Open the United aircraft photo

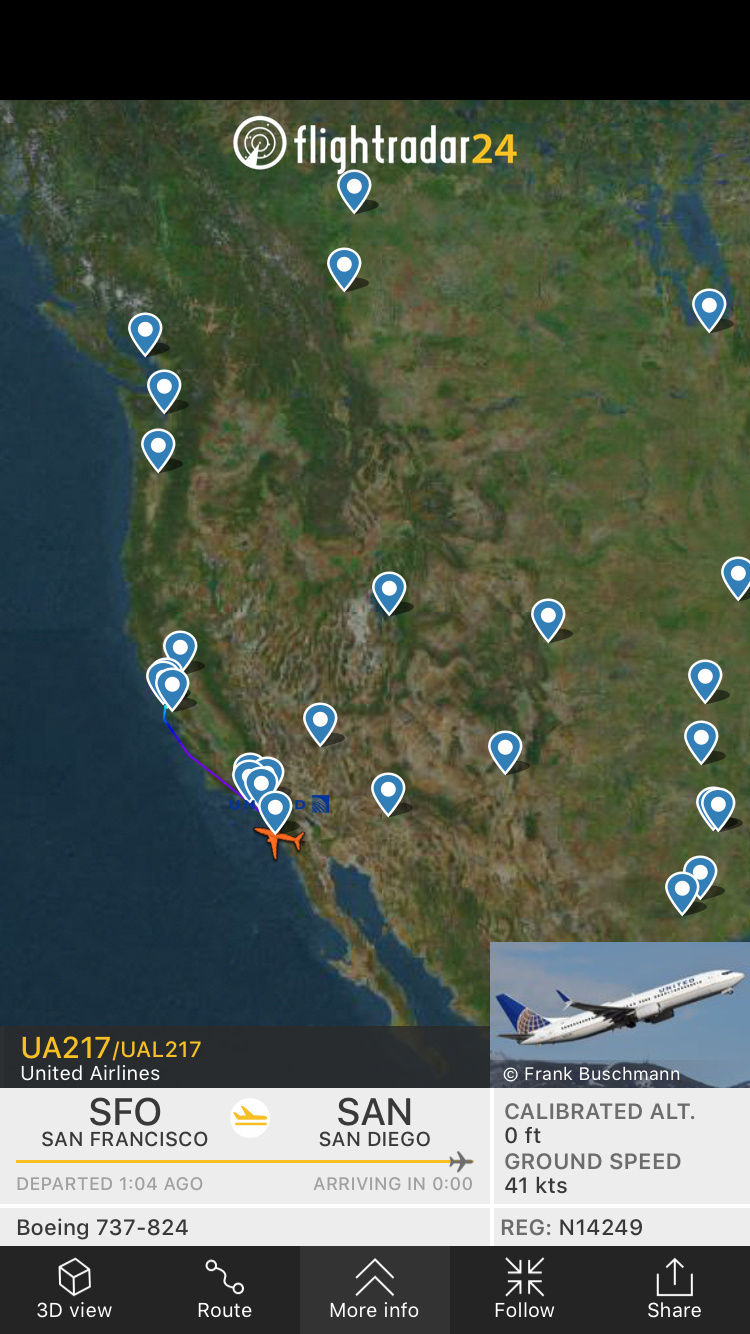(x=620, y=1013)
